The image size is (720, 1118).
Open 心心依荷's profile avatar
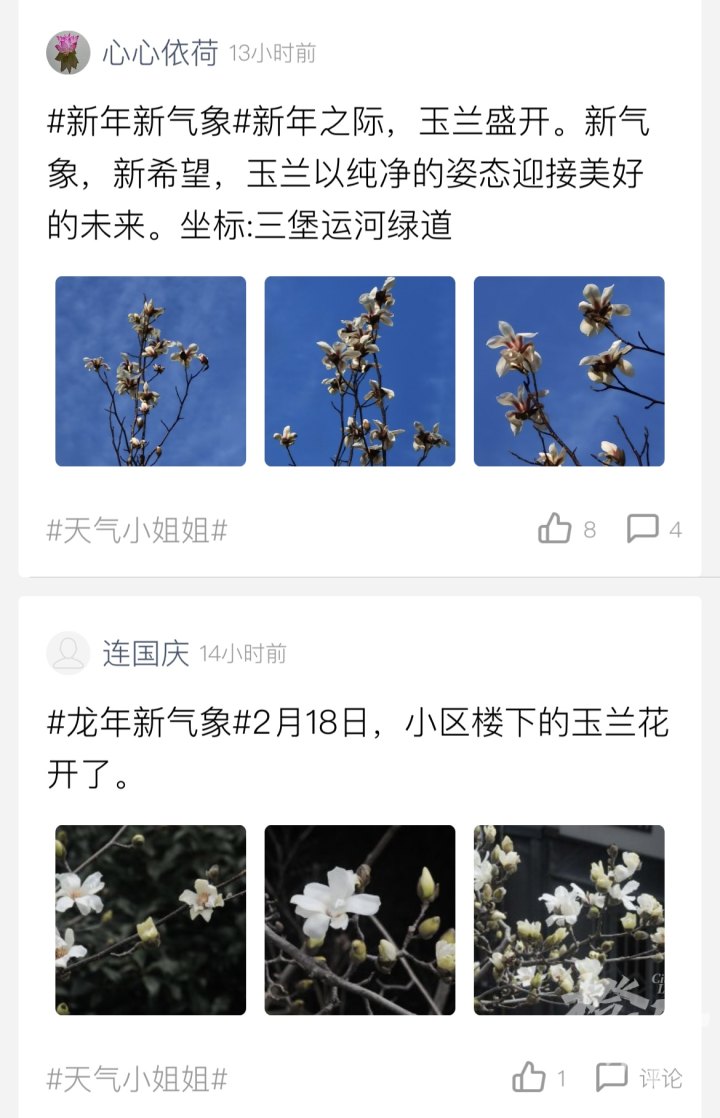pos(68,53)
